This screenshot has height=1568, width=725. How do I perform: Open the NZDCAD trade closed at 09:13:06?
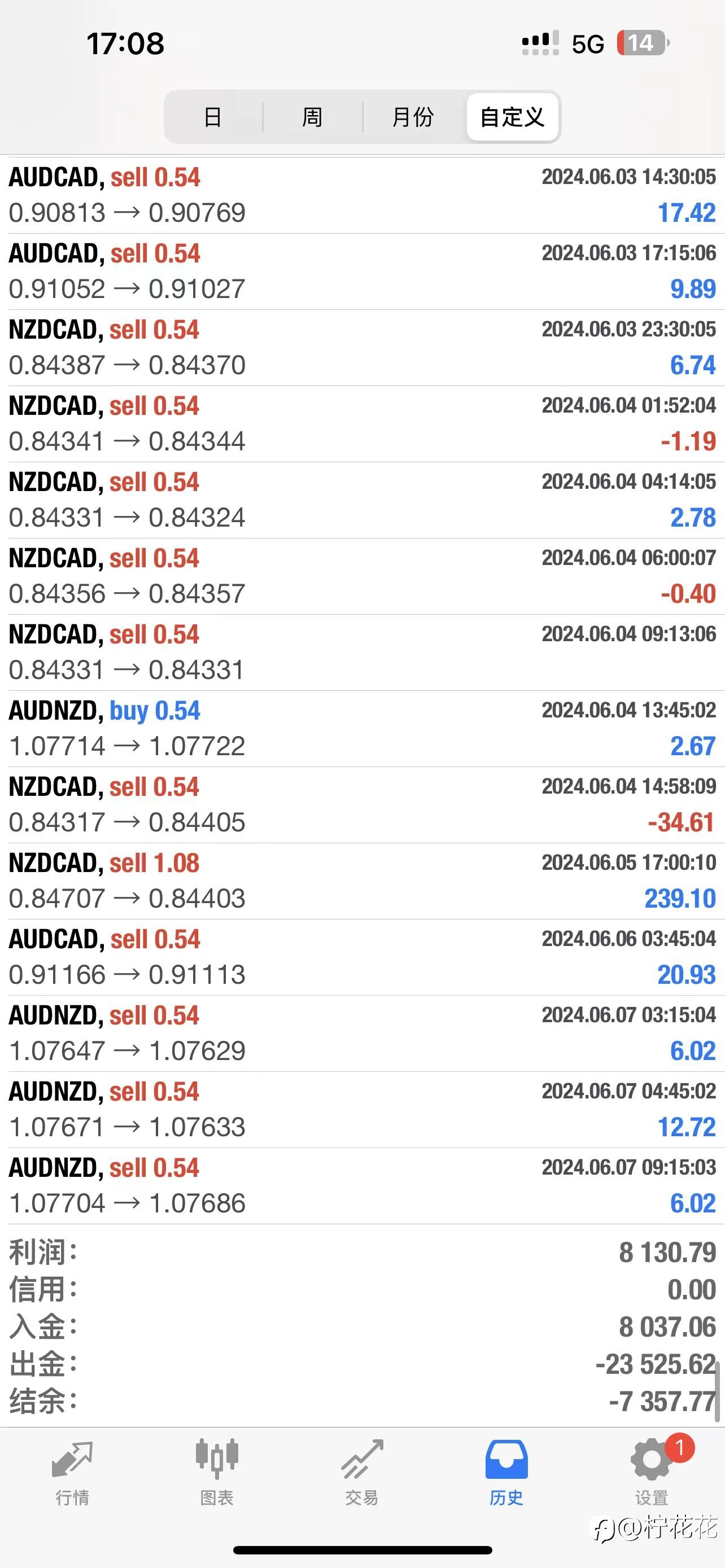tap(362, 652)
